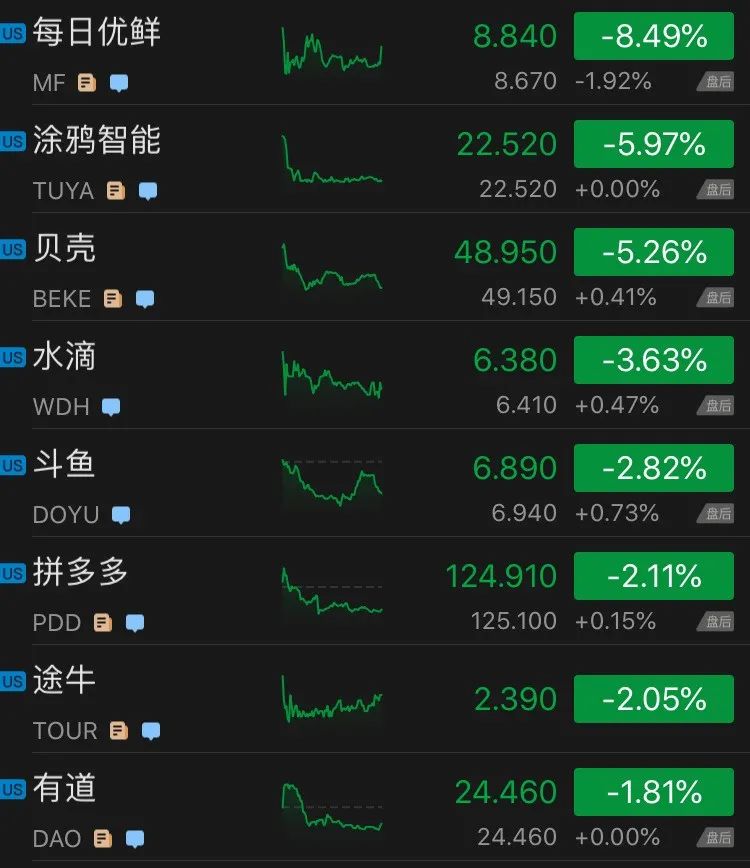
Task: Open the news note icon for TUYA
Action: [x=116, y=191]
